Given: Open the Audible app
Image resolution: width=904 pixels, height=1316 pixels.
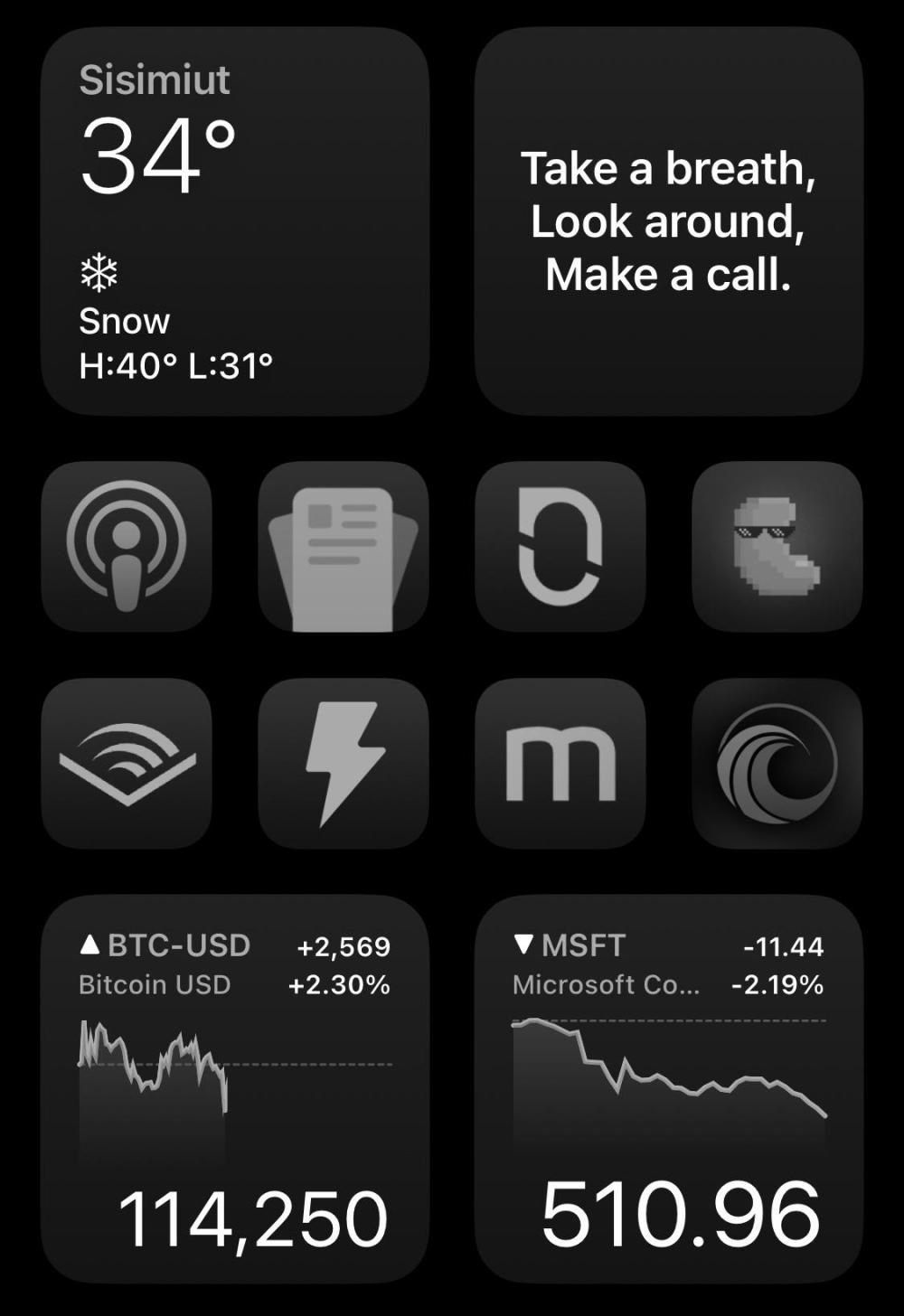Looking at the screenshot, I should pos(127,764).
